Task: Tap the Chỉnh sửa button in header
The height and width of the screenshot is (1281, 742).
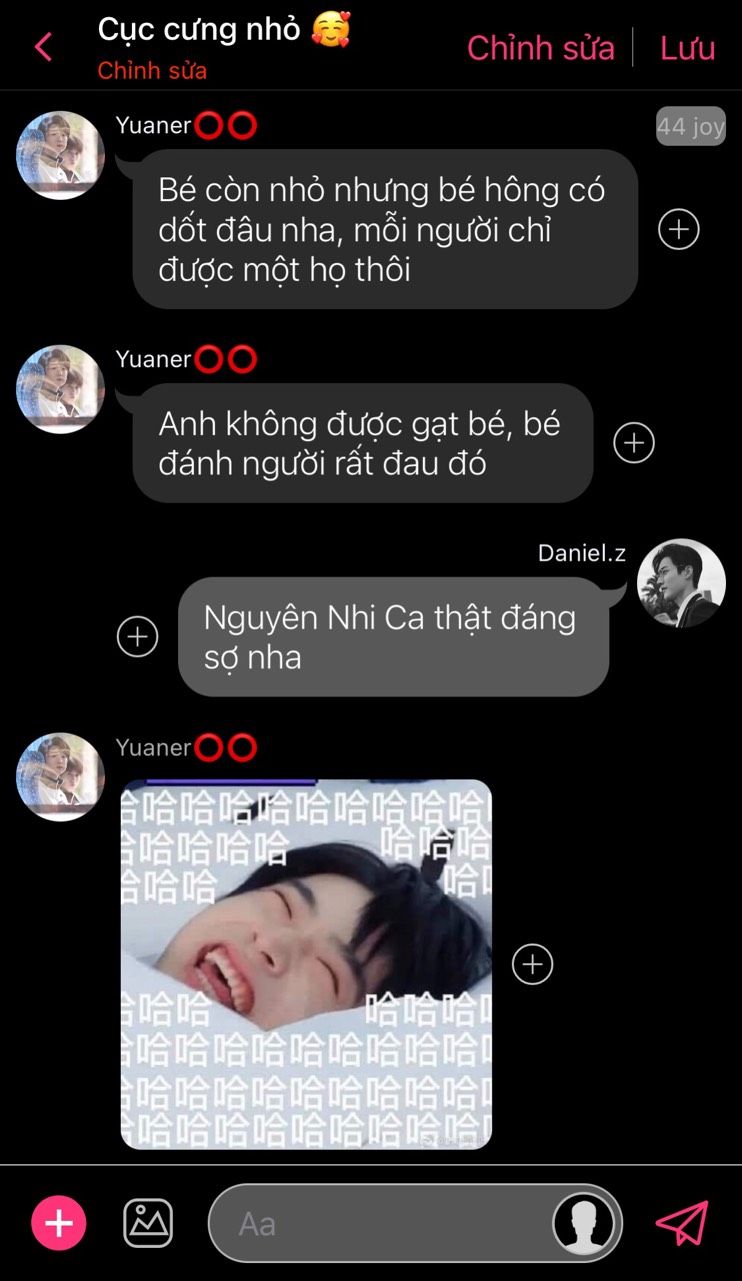Action: [540, 47]
